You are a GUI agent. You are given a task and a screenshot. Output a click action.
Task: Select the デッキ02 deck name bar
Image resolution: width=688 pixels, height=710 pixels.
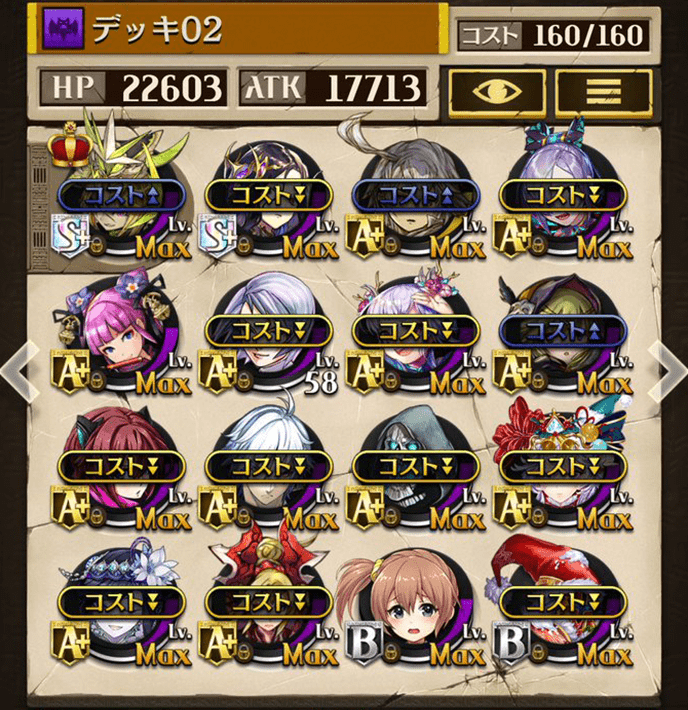click(x=240, y=30)
